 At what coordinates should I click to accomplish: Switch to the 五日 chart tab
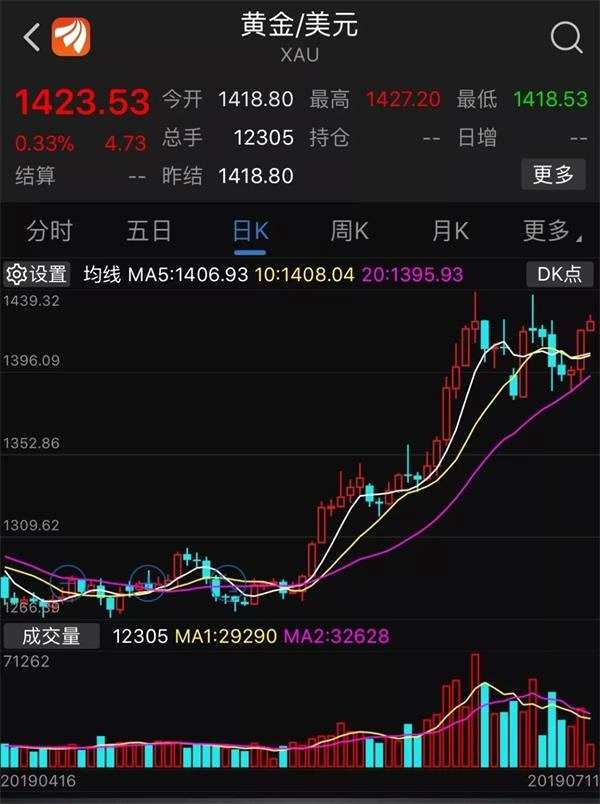[149, 231]
